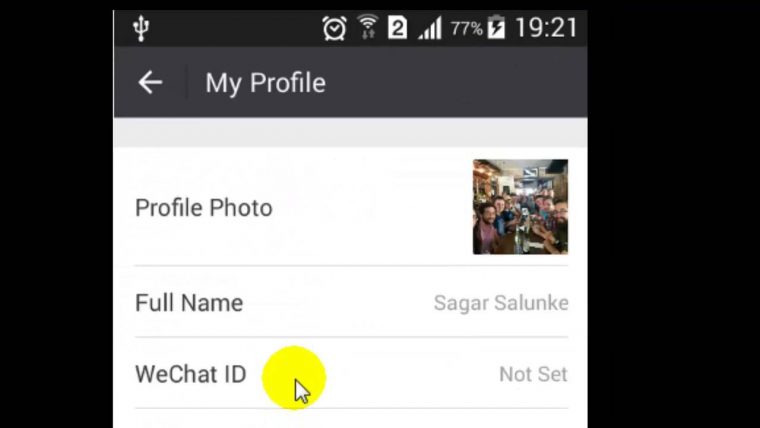Edit the Full Name row

pos(350,302)
